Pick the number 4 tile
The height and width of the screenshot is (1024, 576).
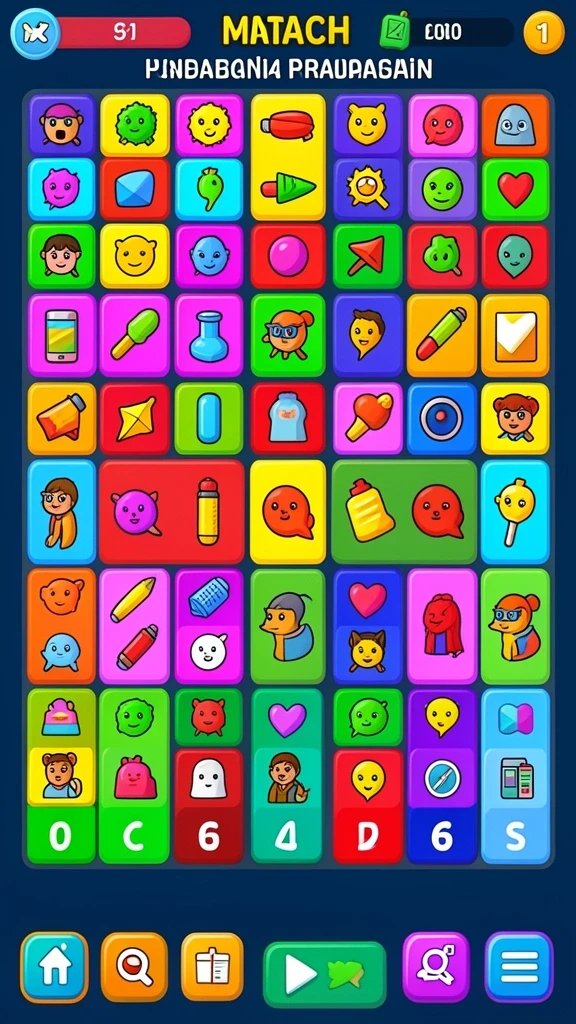tap(287, 837)
